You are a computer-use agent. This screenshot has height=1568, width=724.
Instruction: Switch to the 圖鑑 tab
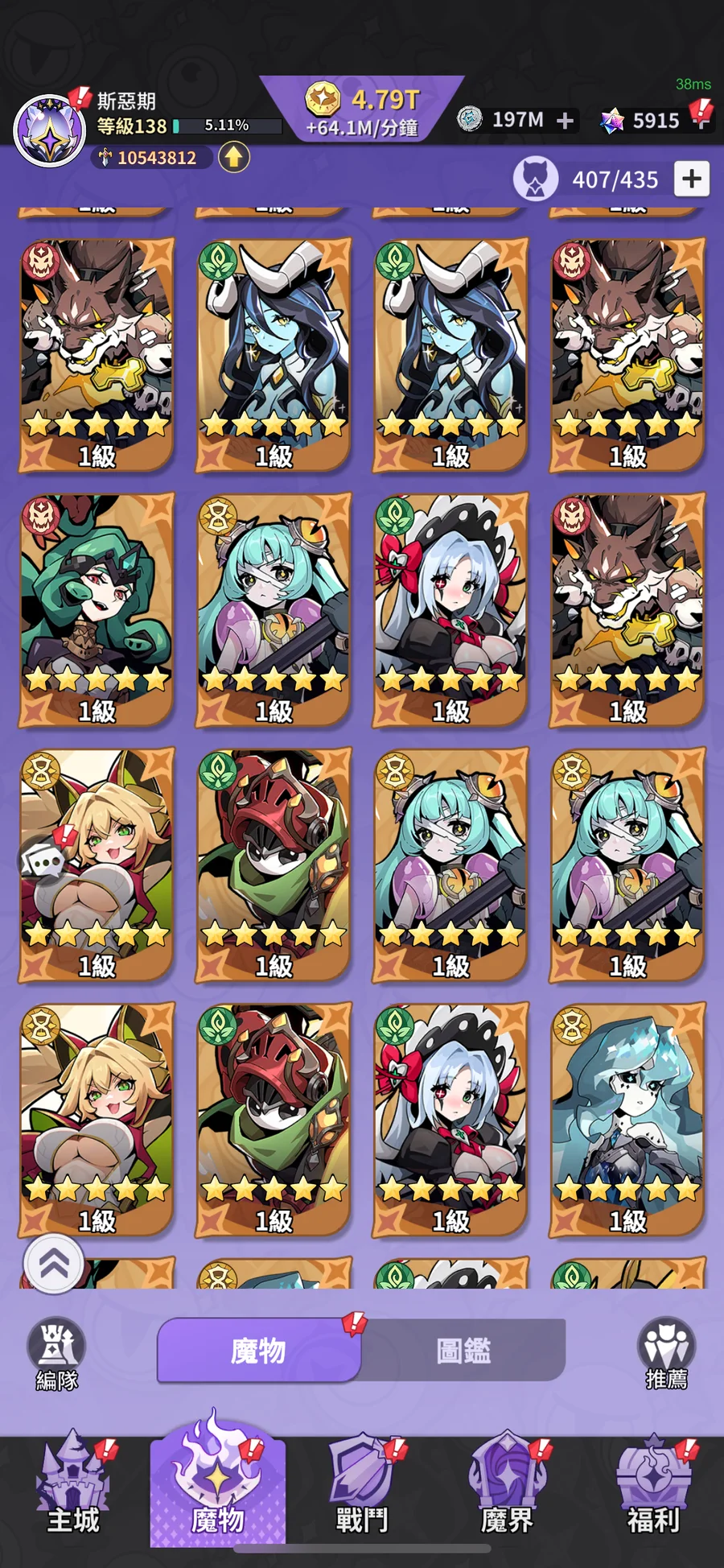tap(463, 1350)
